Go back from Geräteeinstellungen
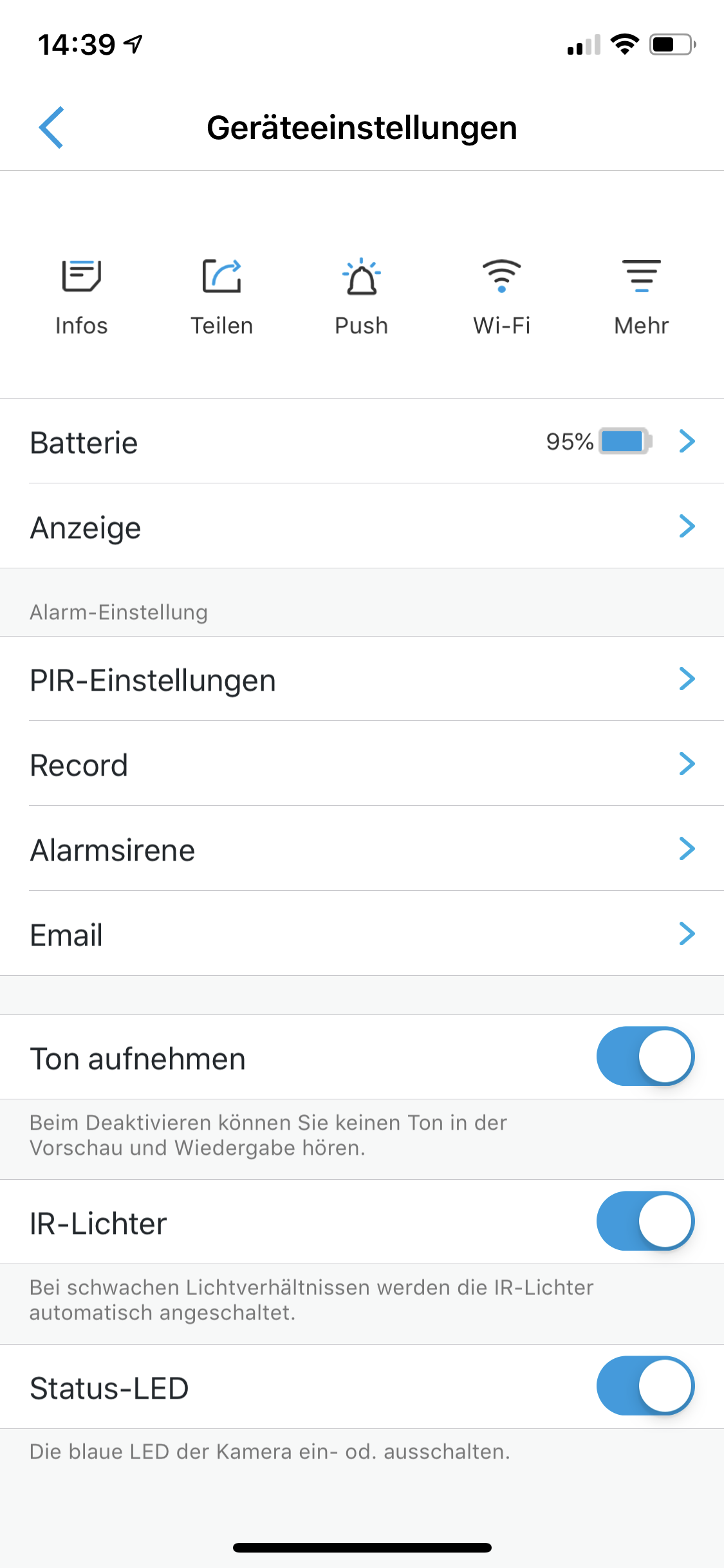 51,127
